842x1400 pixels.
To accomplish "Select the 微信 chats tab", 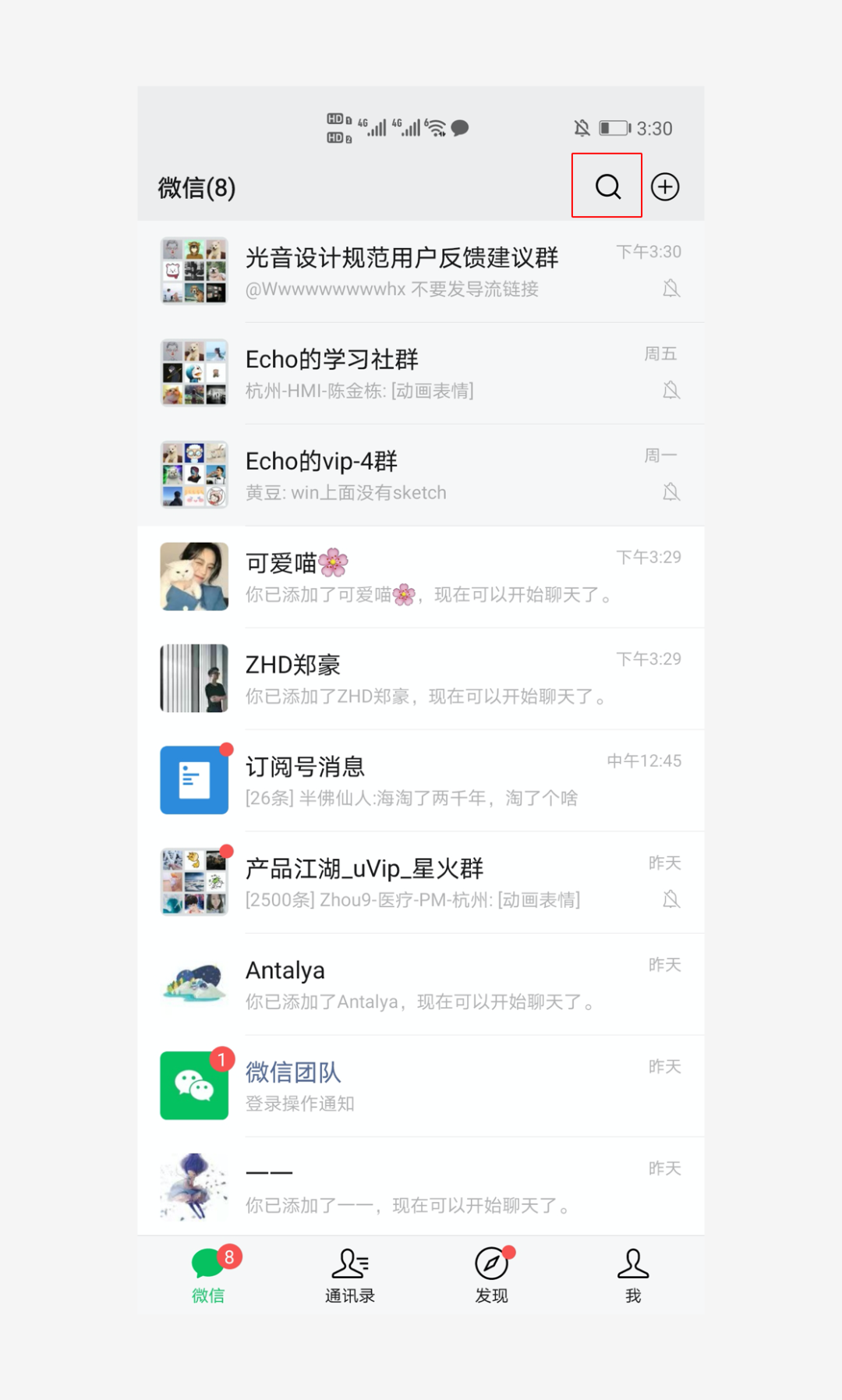I will tap(208, 1274).
